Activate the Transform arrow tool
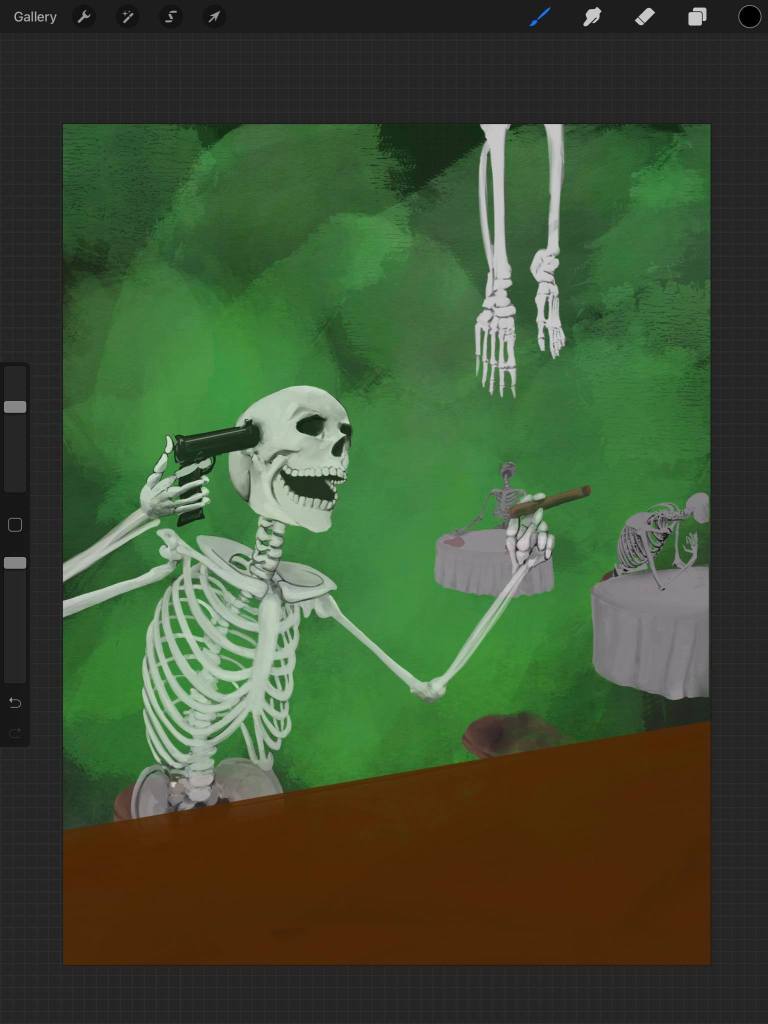768x1024 pixels. point(214,17)
